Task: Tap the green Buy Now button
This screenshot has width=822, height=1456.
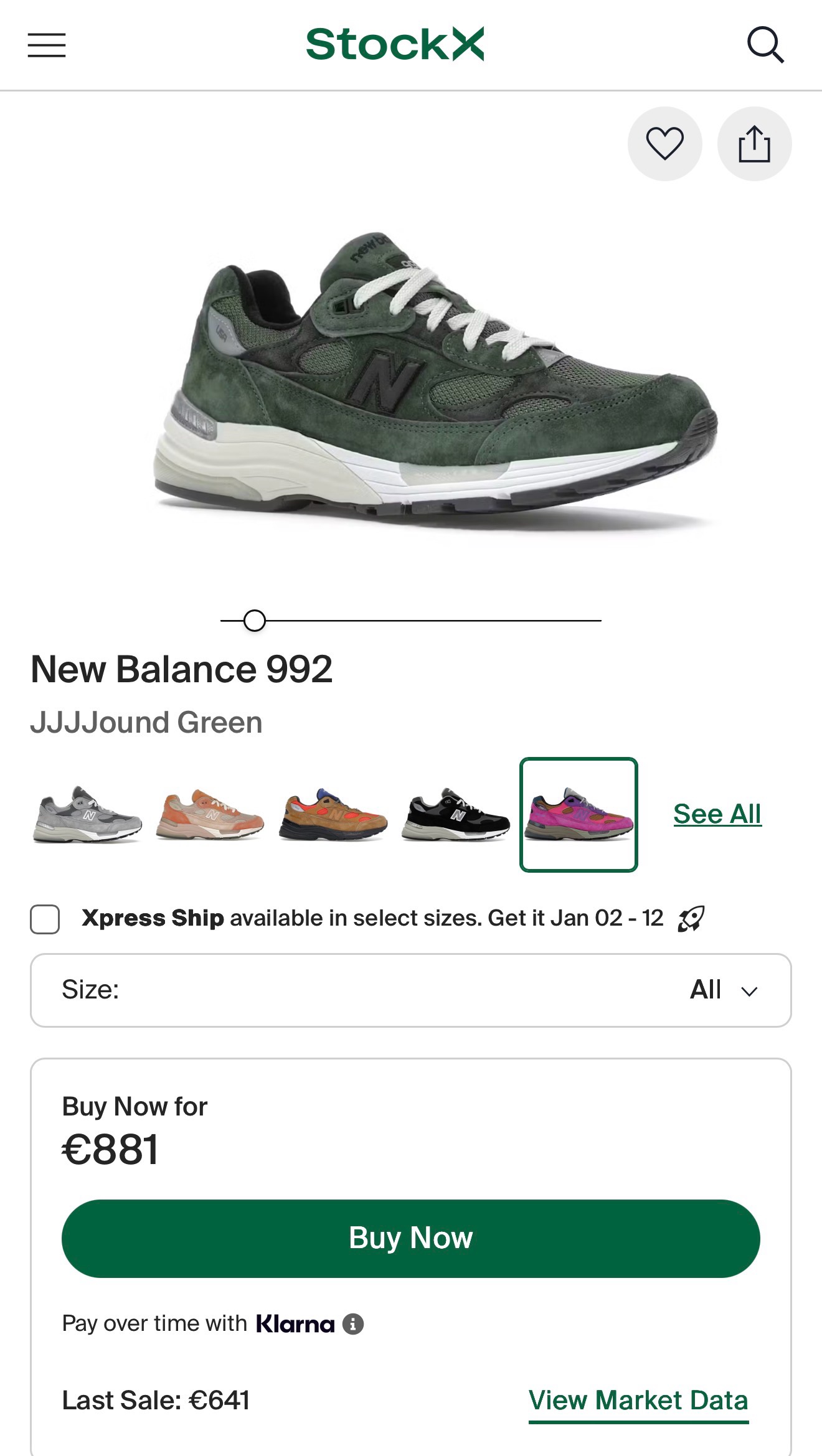Action: tap(411, 1238)
